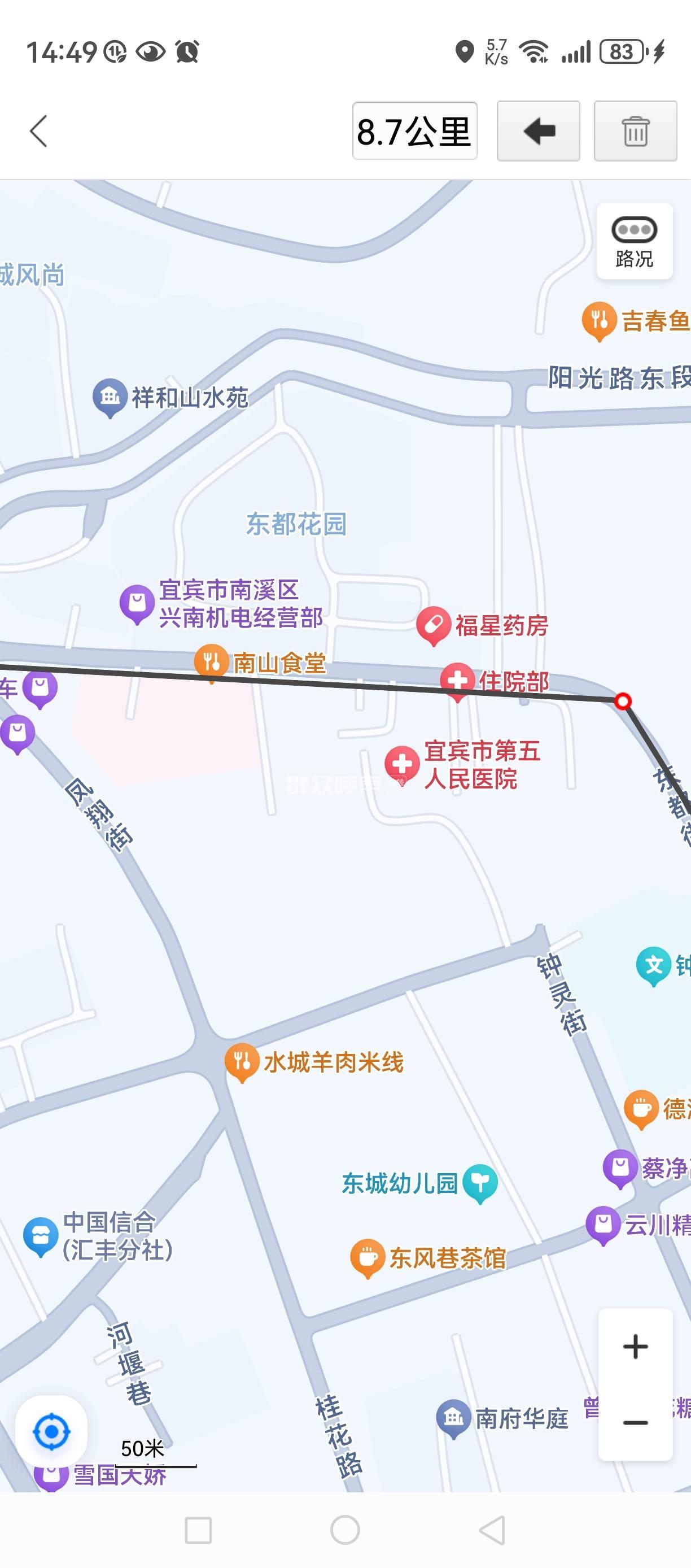Open the 水城羊肉米线 place marker

(x=242, y=1061)
